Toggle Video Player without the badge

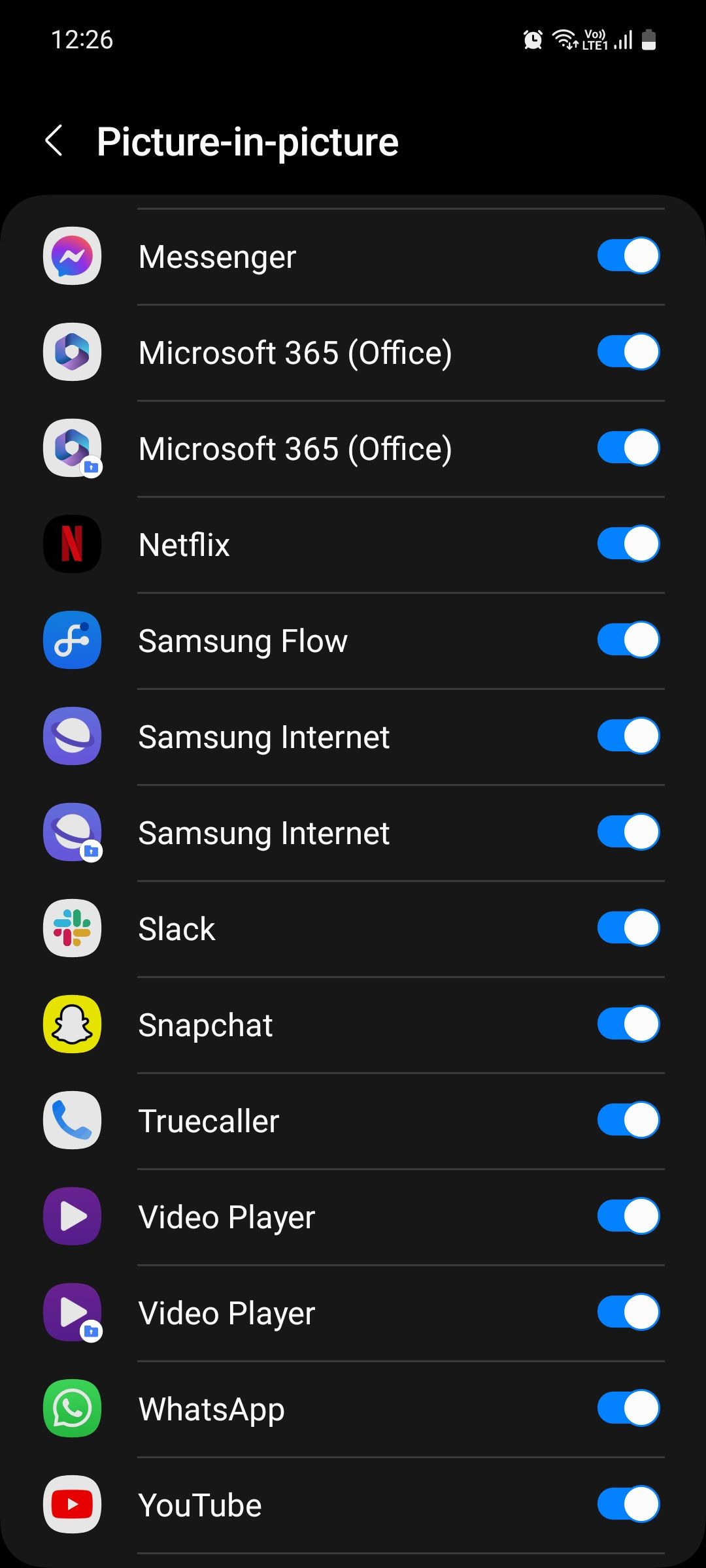628,1216
